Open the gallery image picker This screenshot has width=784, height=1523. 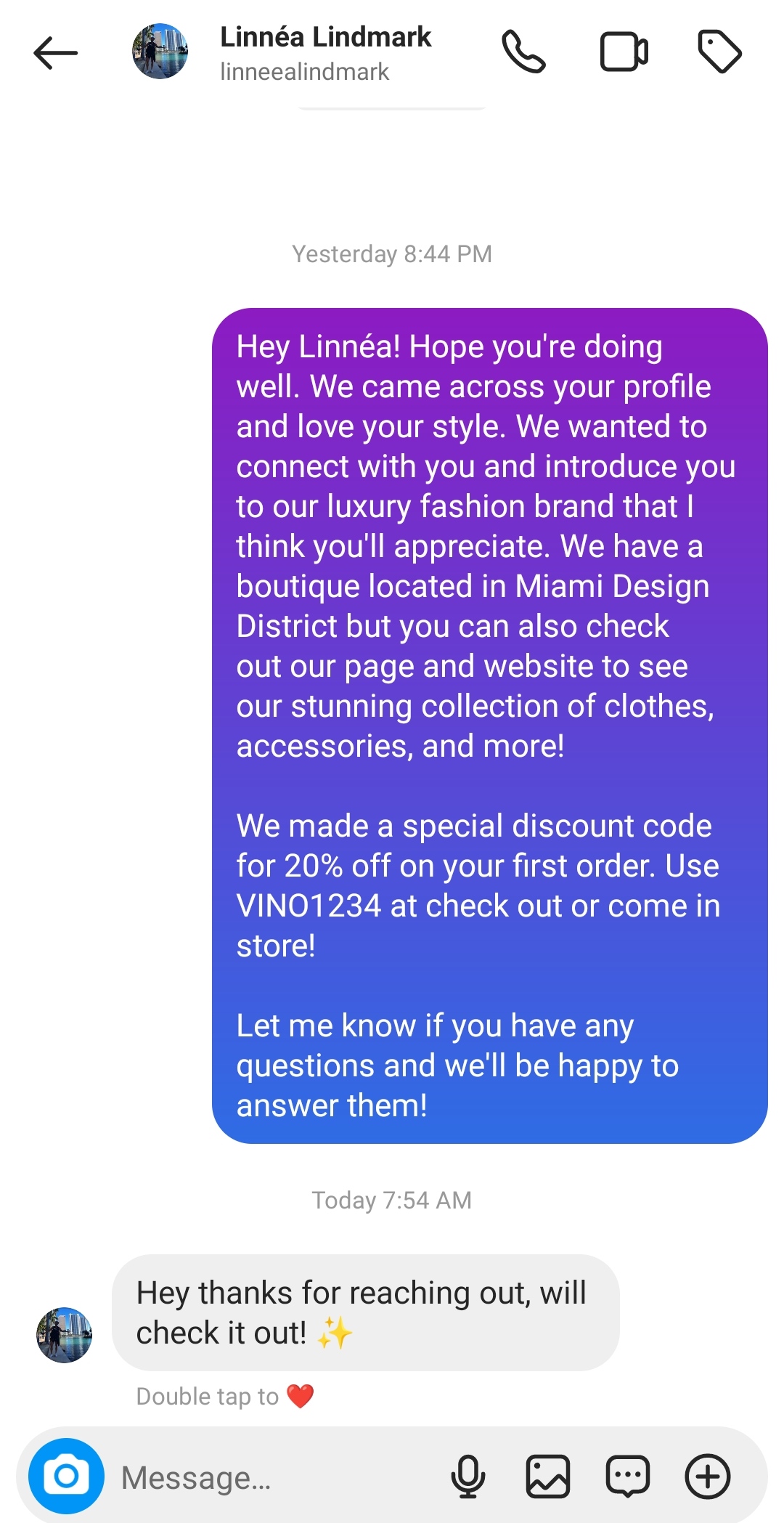coord(547,1477)
